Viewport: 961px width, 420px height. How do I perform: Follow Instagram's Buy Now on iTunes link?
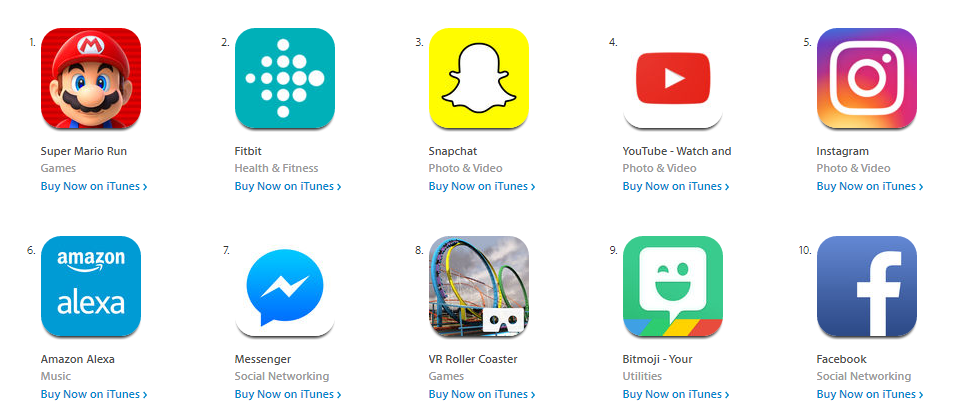click(869, 186)
